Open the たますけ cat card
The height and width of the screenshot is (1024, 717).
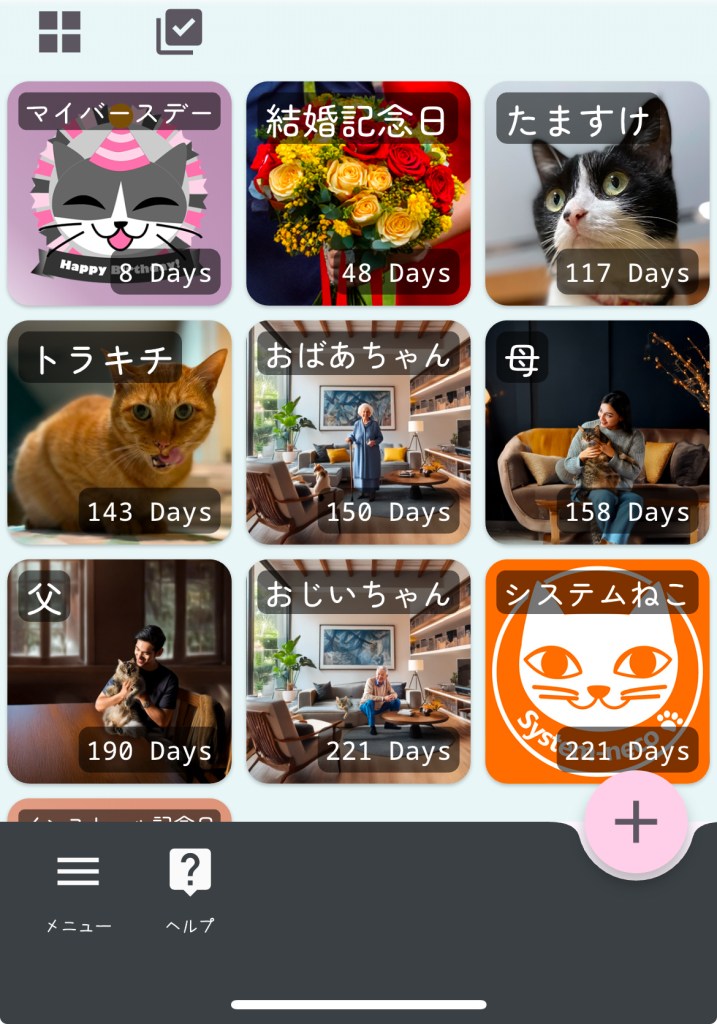[597, 193]
